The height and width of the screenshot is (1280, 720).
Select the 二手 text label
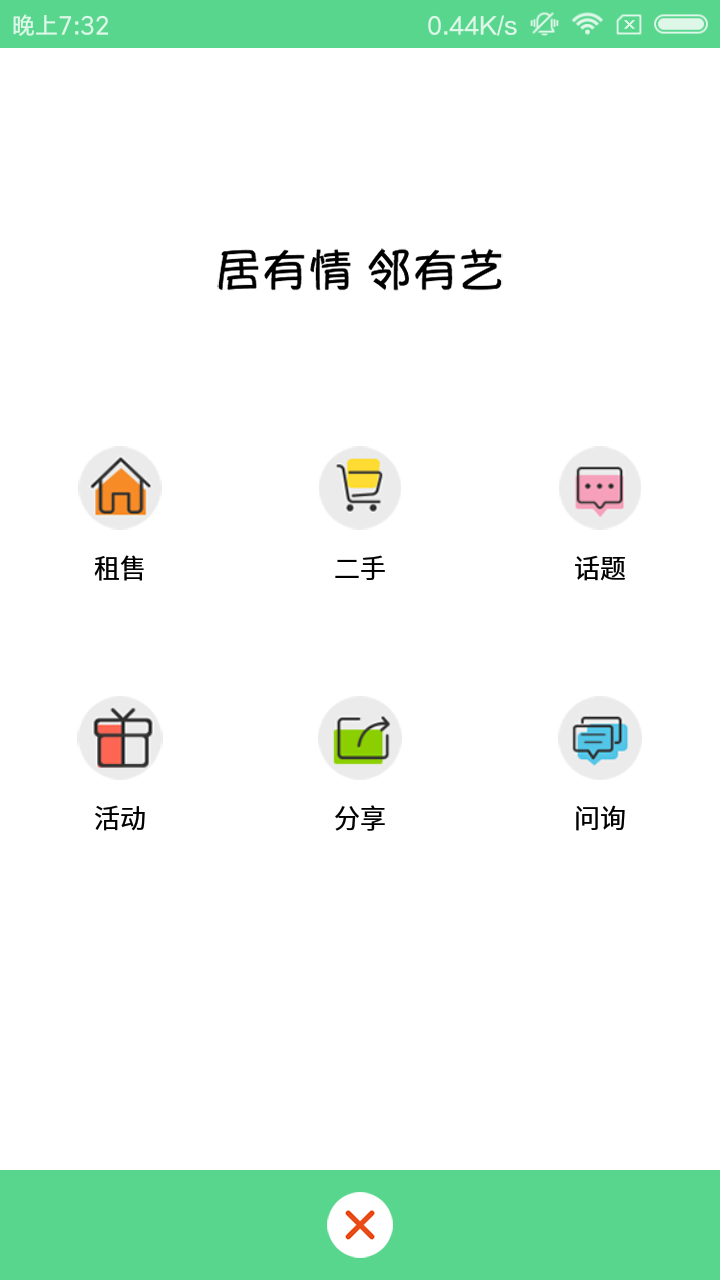tap(360, 566)
